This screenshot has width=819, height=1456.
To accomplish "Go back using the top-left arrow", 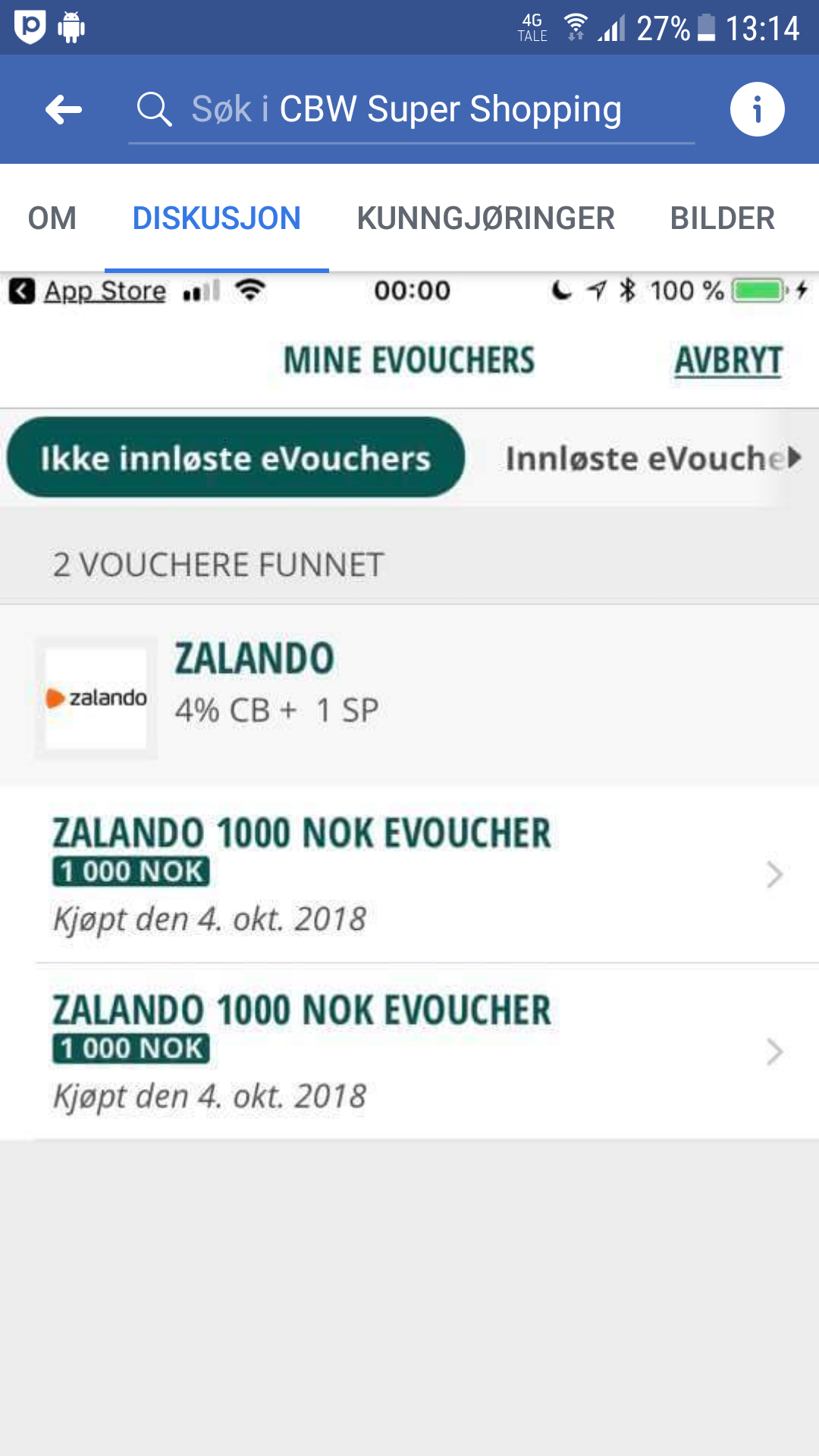I will pyautogui.click(x=64, y=110).
